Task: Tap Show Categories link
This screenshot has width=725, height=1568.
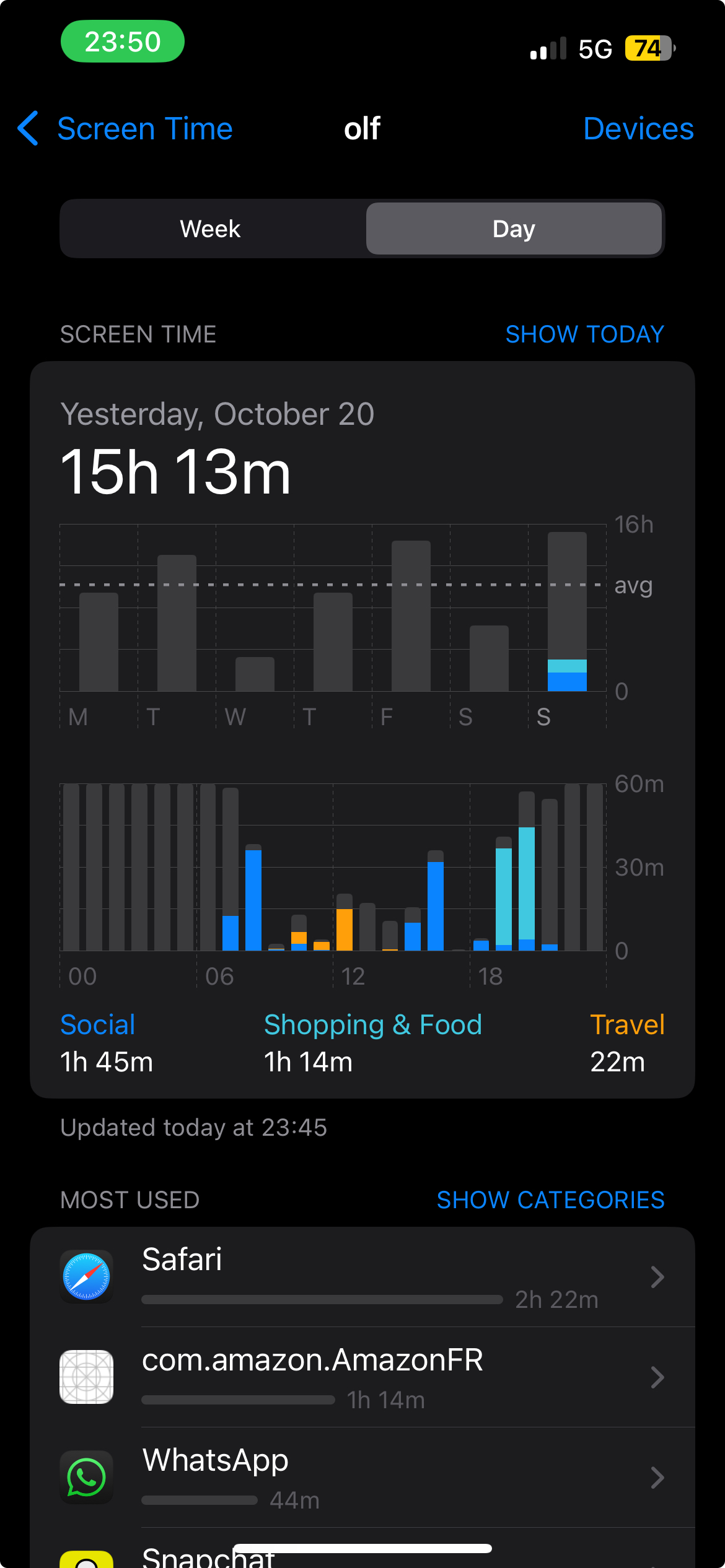Action: (x=550, y=1200)
